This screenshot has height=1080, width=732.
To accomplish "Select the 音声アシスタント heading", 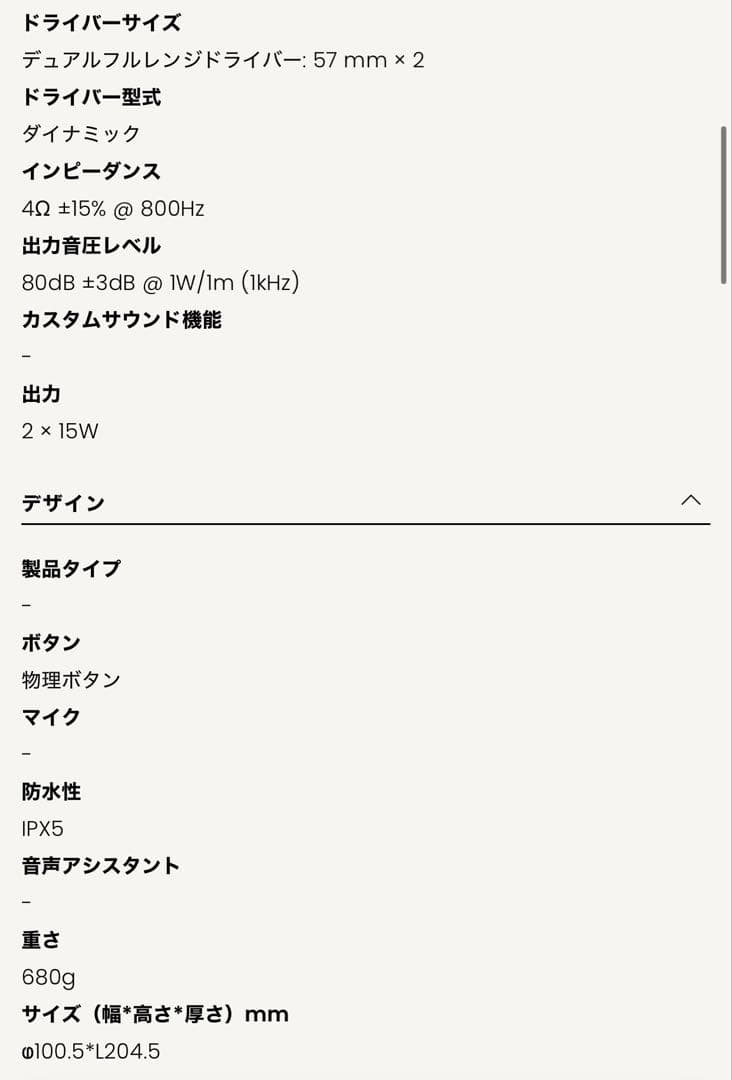I will click(x=99, y=866).
